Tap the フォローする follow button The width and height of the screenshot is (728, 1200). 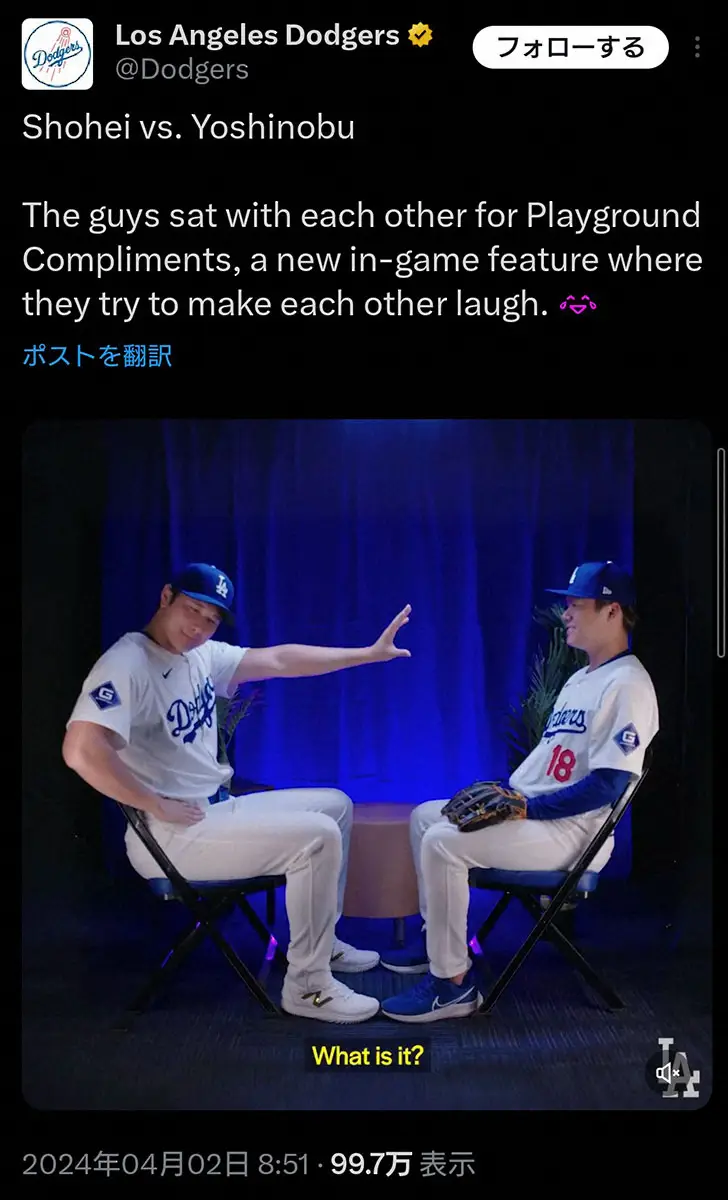571,47
